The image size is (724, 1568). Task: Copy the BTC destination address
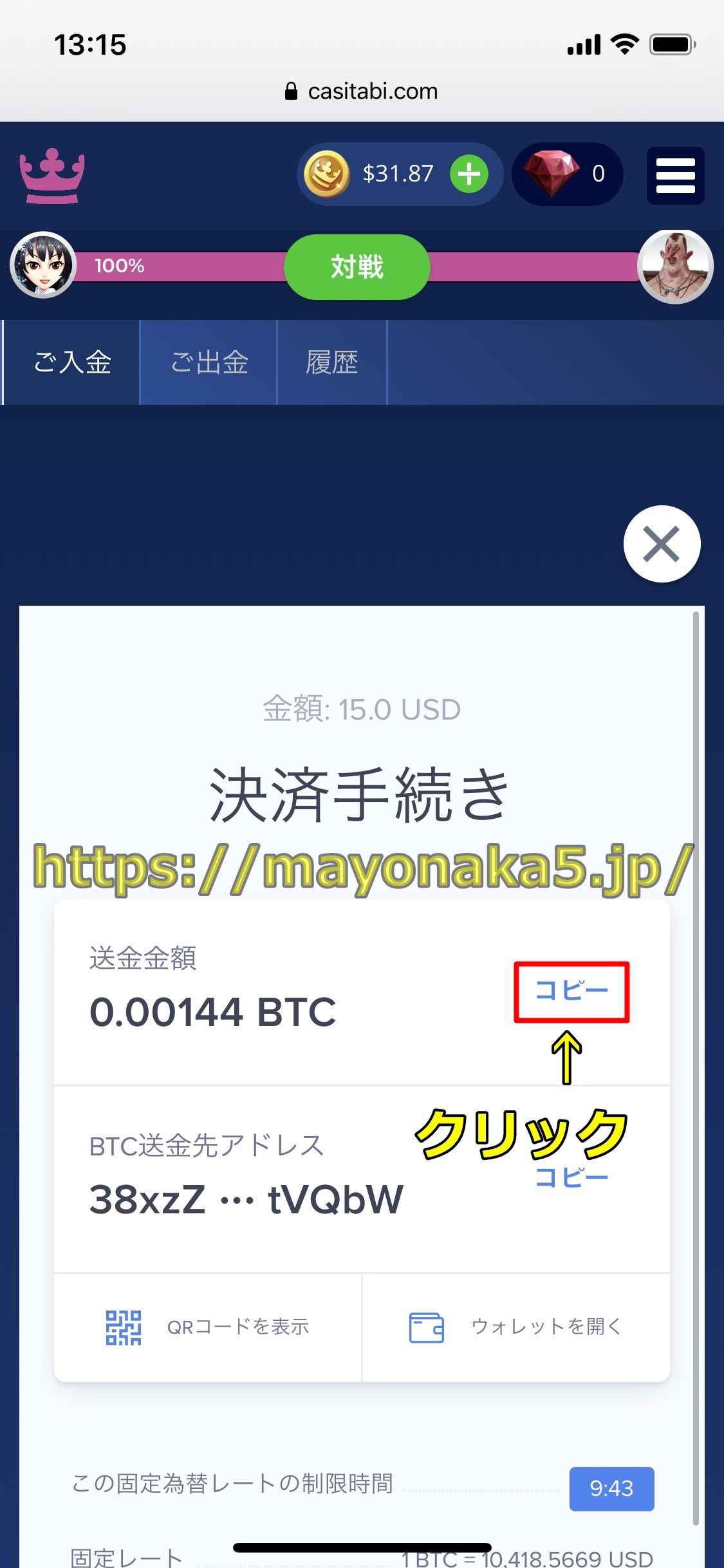click(571, 1178)
